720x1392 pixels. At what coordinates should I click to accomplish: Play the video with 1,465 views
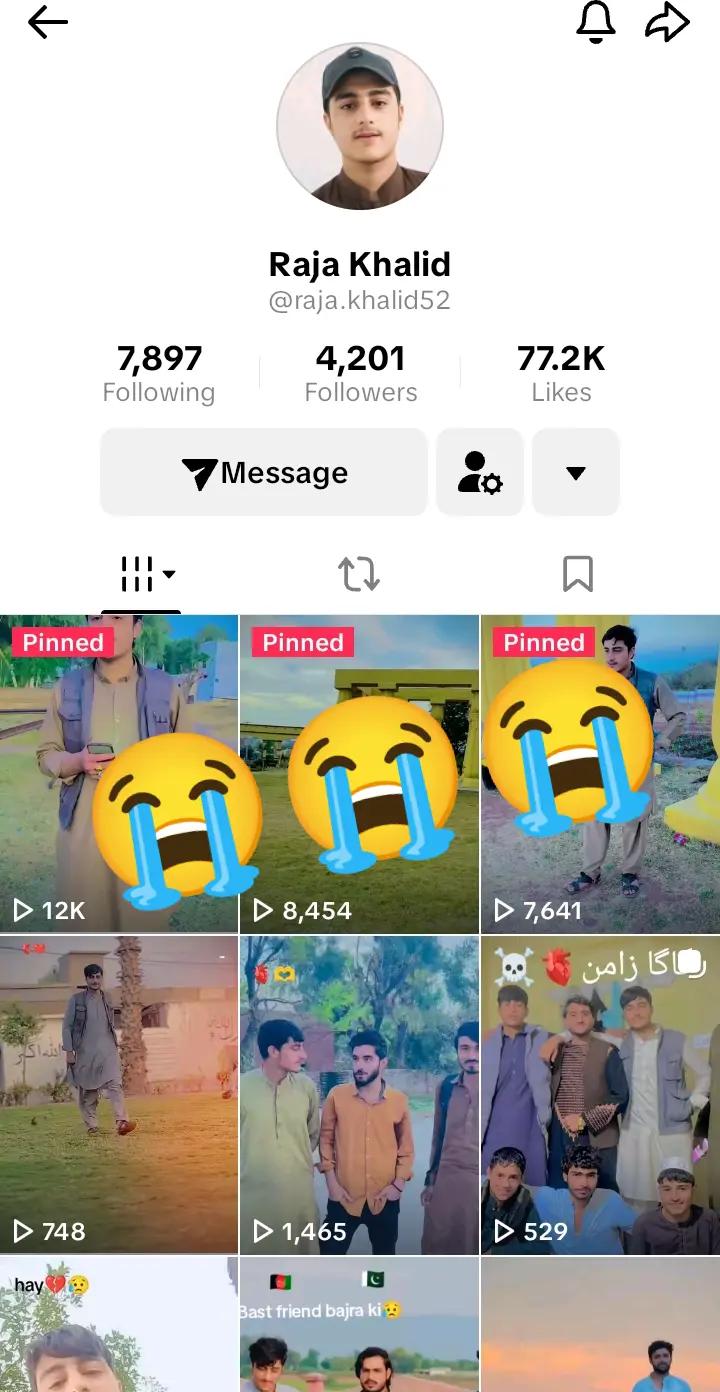360,1095
